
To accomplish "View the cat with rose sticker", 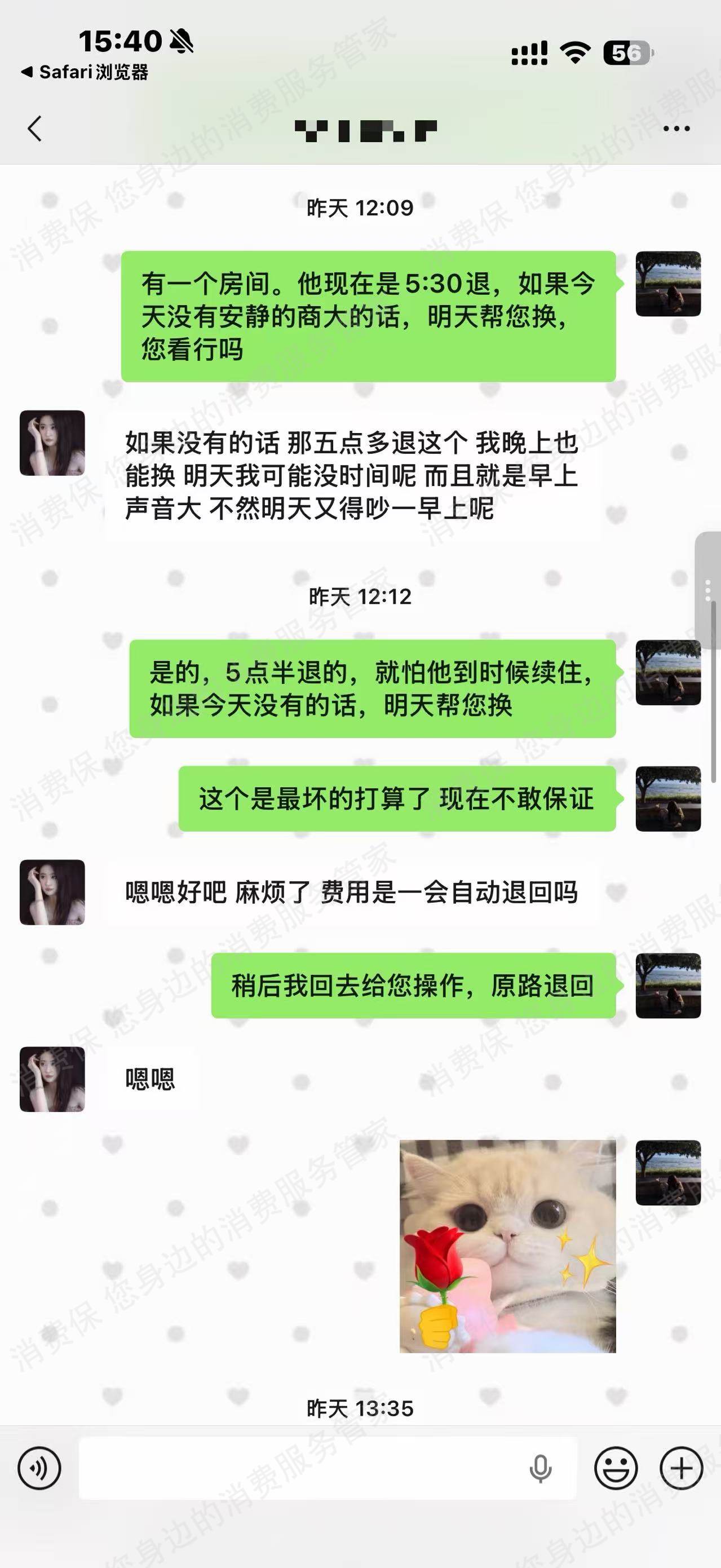I will (507, 1247).
